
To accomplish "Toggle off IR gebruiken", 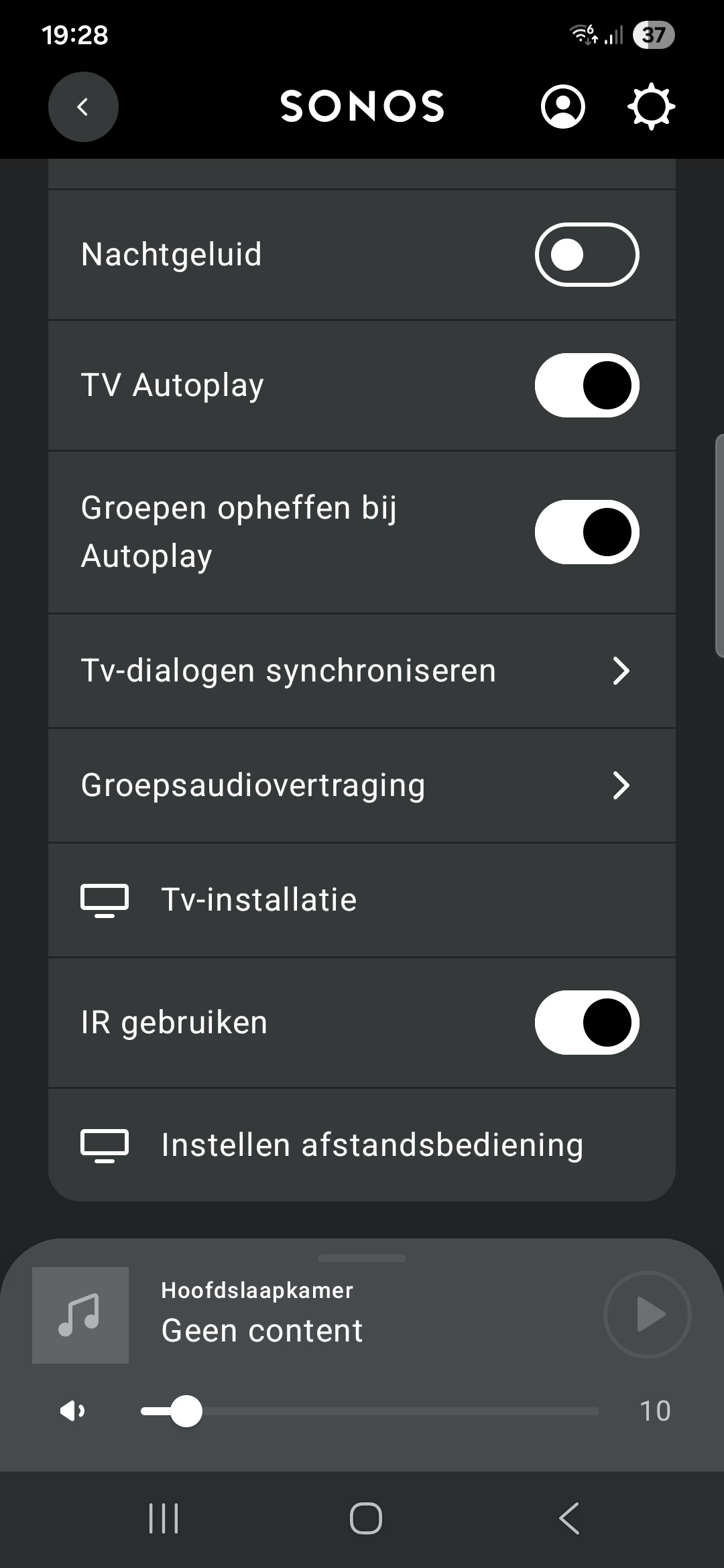I will [x=587, y=1023].
